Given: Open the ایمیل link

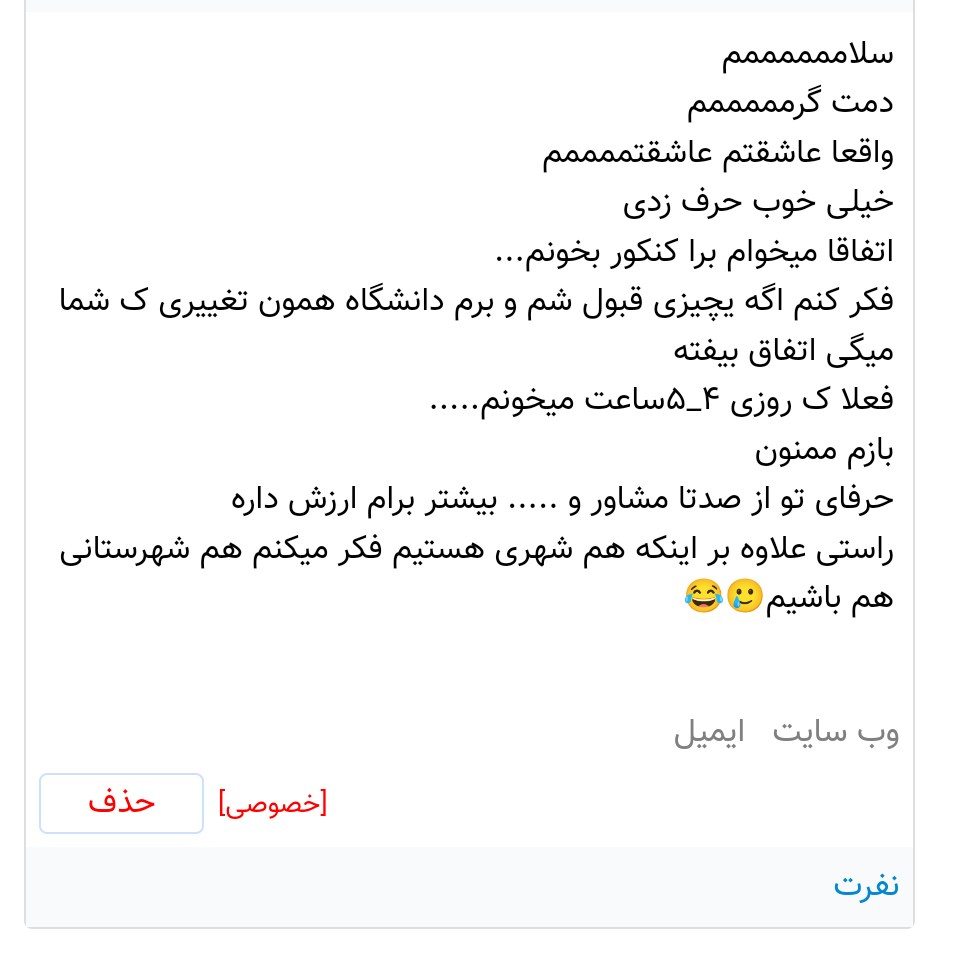Looking at the screenshot, I should click(708, 732).
